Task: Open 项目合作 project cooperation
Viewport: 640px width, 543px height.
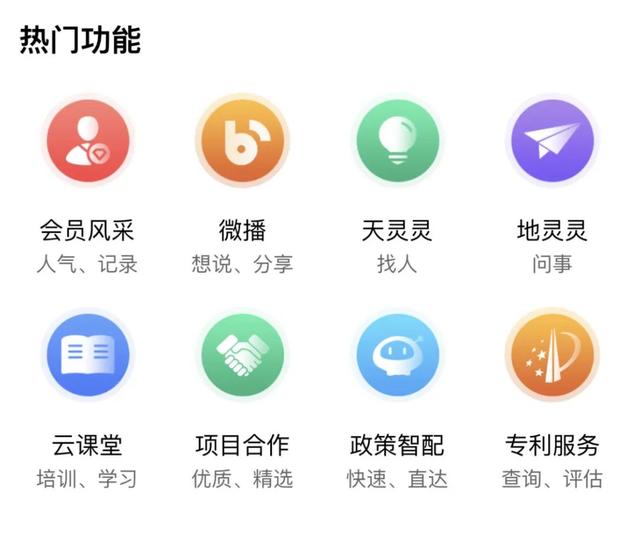Action: [242, 355]
